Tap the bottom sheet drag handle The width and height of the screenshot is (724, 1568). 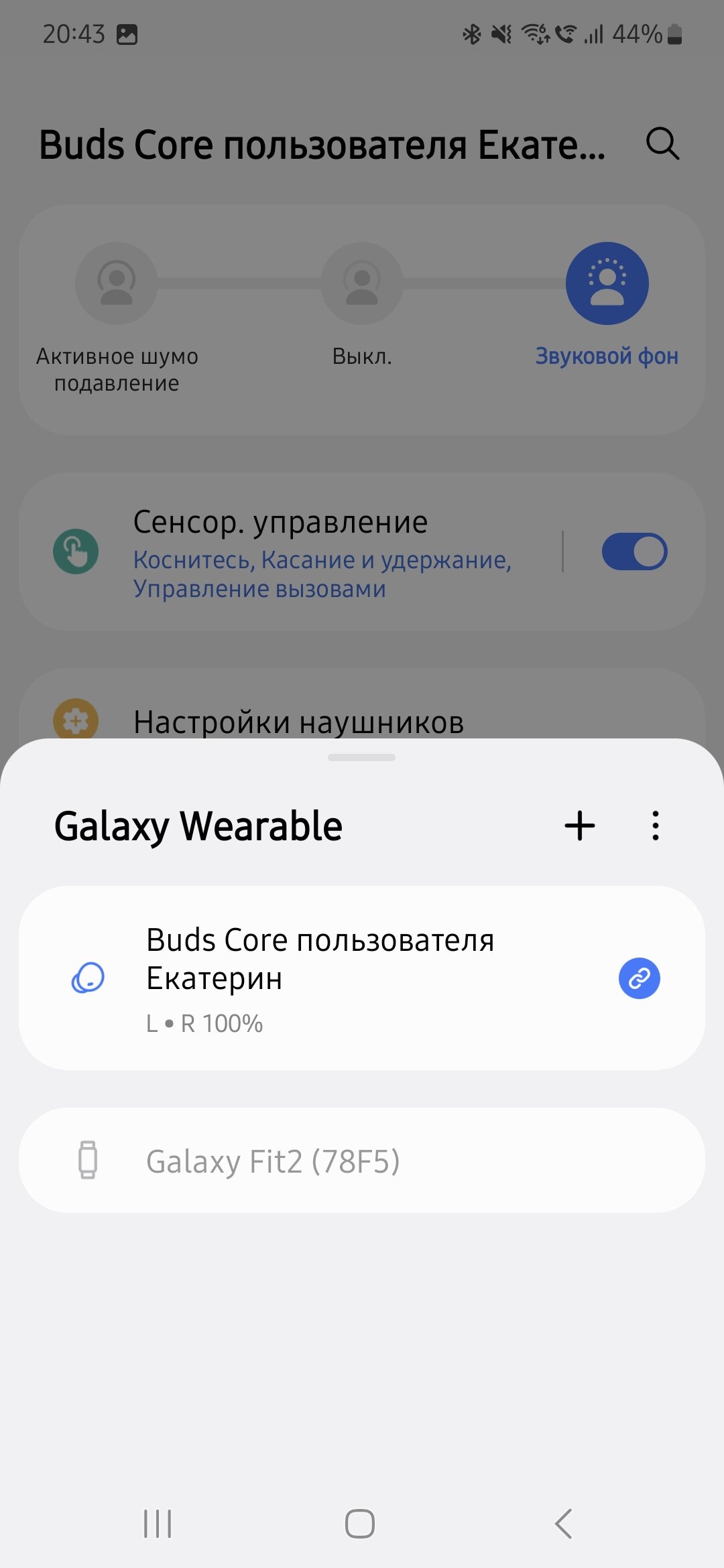pos(362,757)
